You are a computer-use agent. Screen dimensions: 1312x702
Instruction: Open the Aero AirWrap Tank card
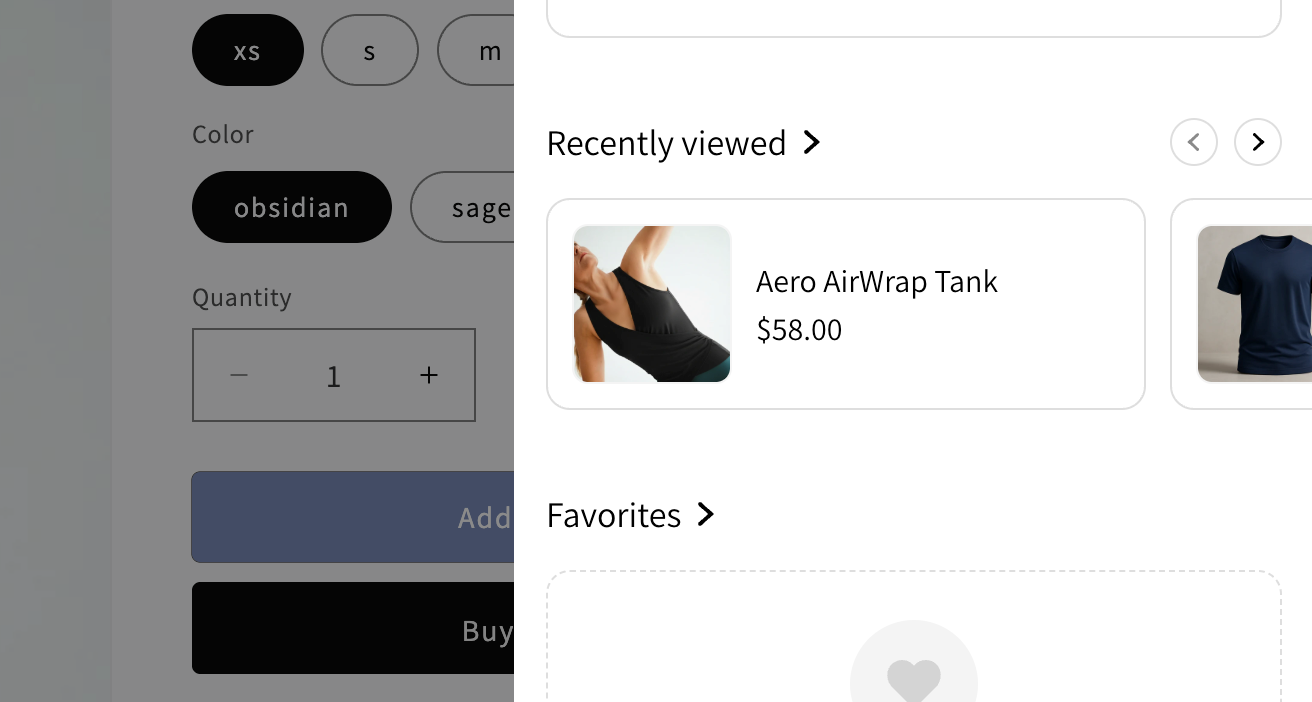845,304
